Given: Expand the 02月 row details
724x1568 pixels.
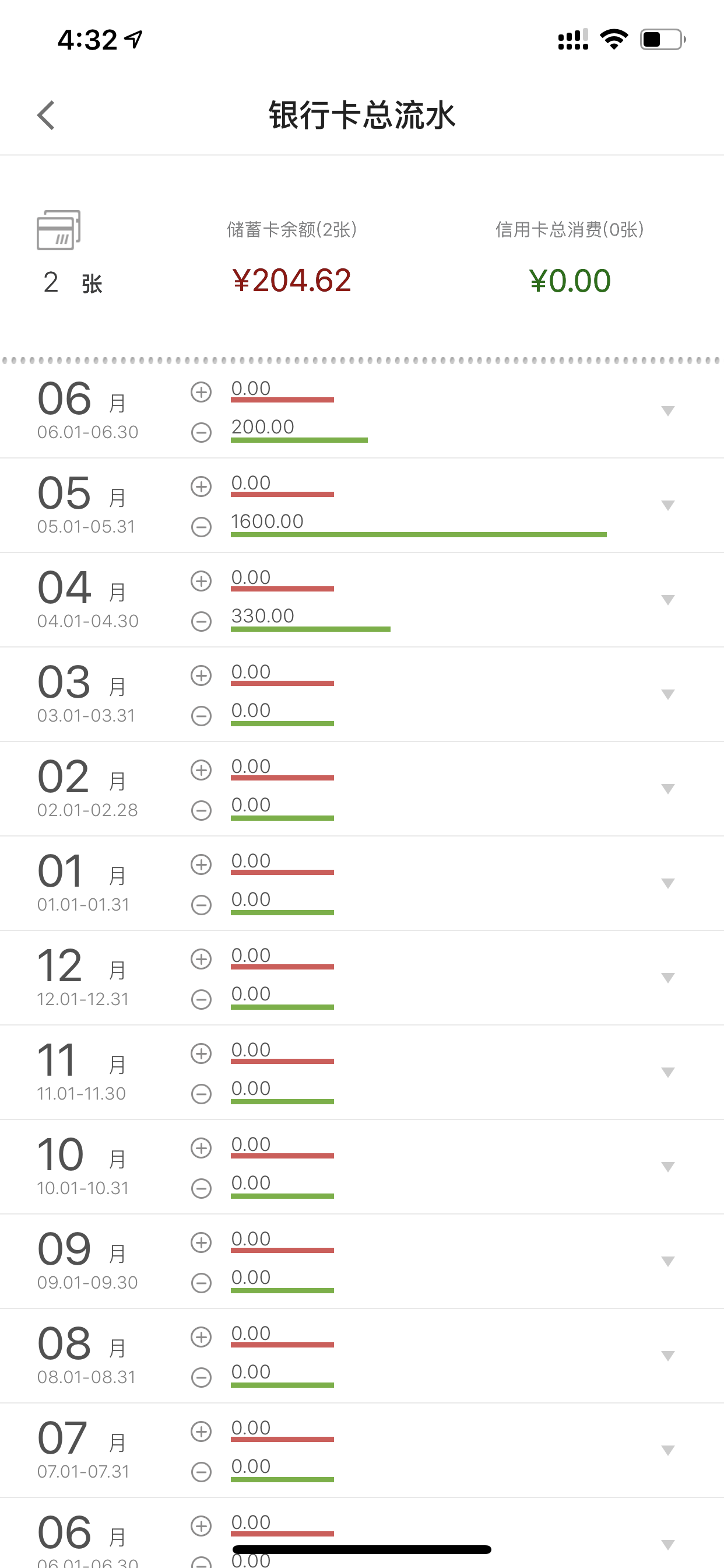Looking at the screenshot, I should (667, 789).
